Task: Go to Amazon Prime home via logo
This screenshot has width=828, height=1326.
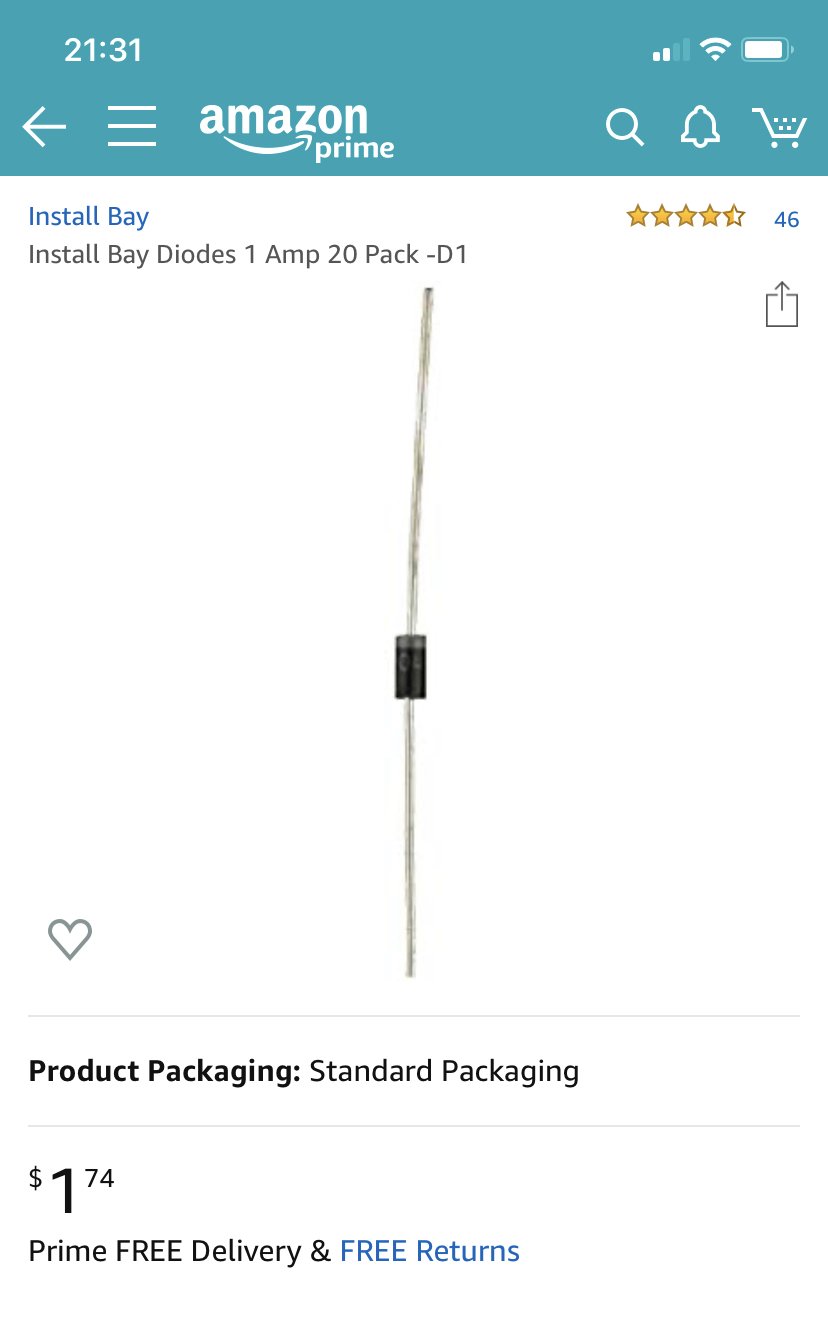Action: tap(296, 130)
